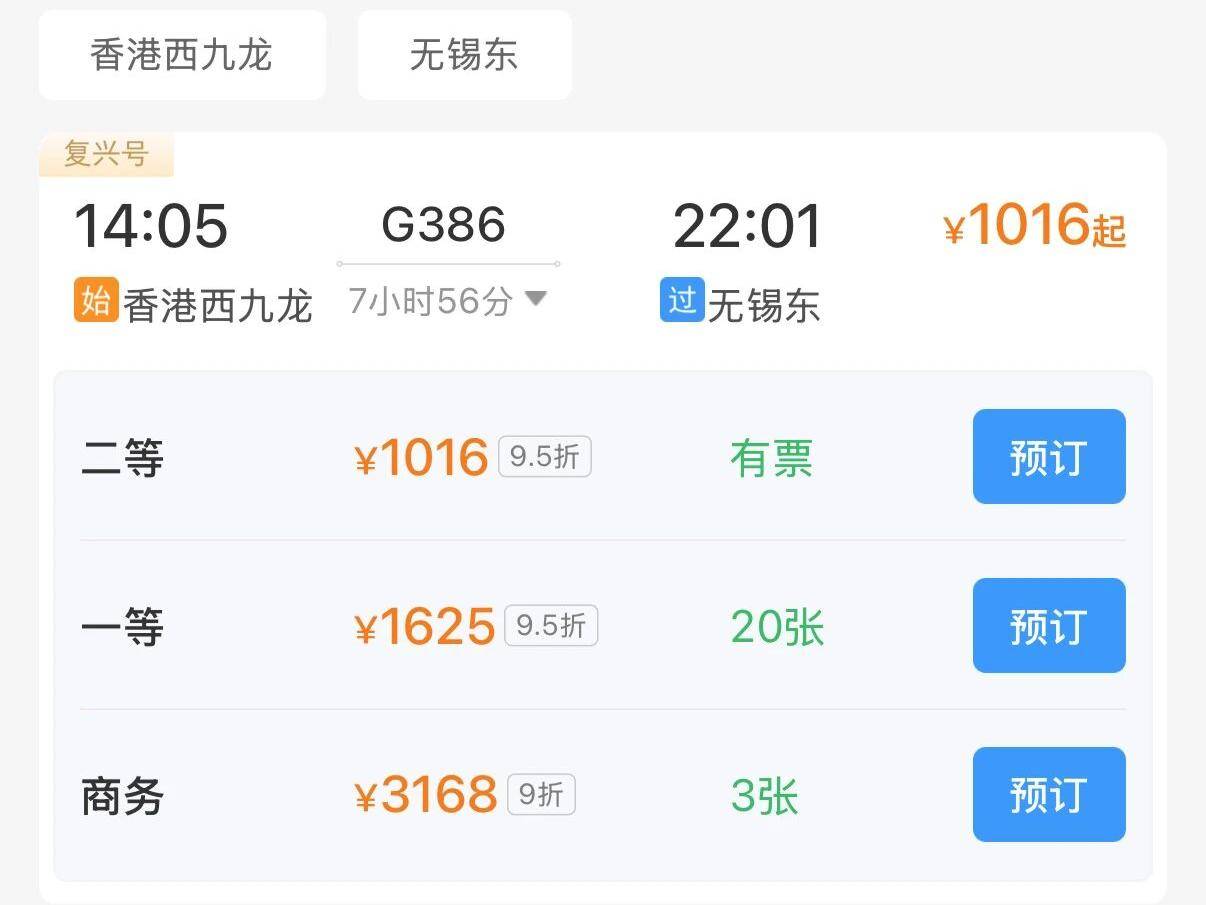Book the 商务 seat at ¥3168

coord(1048,795)
